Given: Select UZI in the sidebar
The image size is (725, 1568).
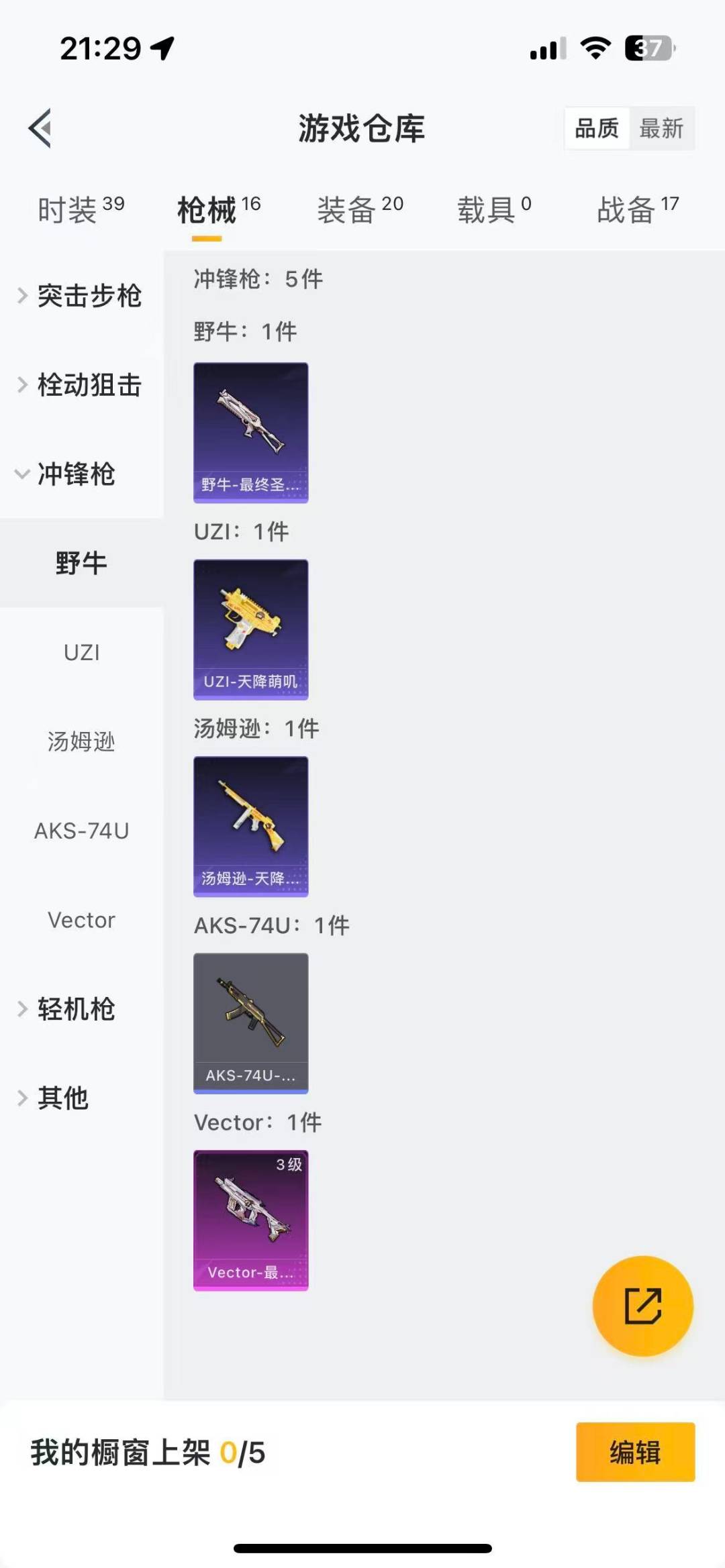Looking at the screenshot, I should click(x=81, y=652).
